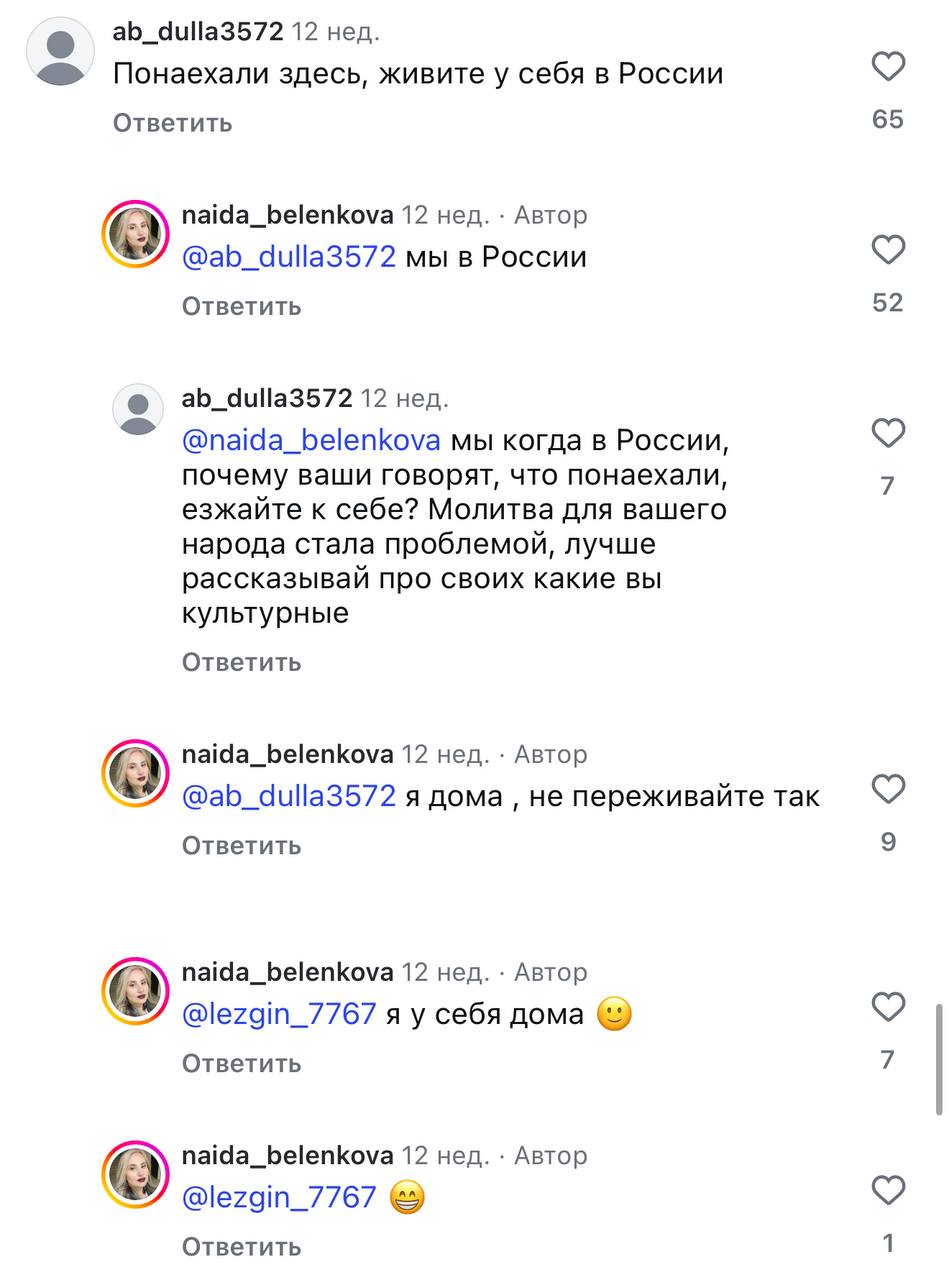Like naida_belenkova's reply 'мы в России'
949x1280 pixels.
coord(888,250)
